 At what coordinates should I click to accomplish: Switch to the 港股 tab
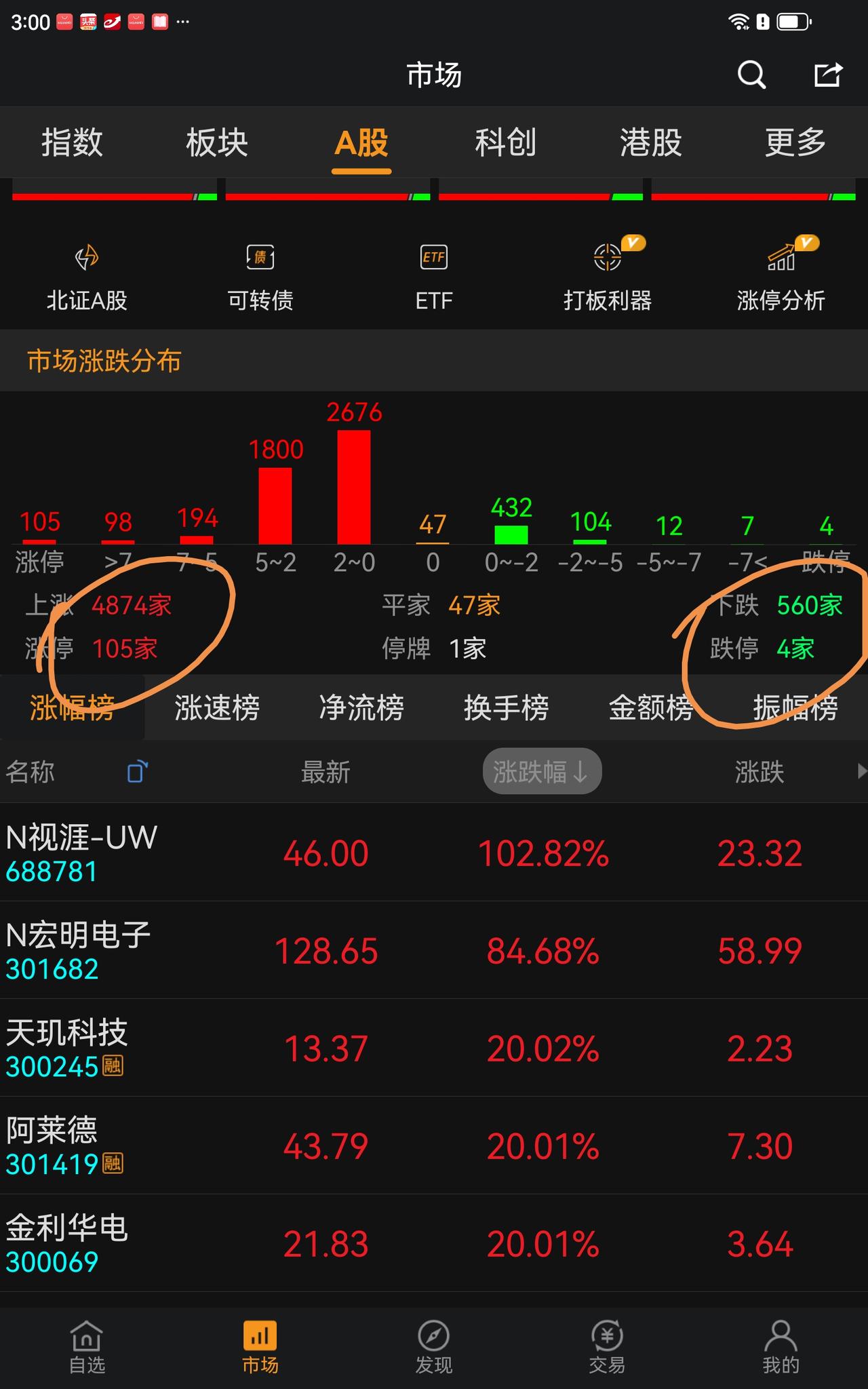[x=650, y=142]
